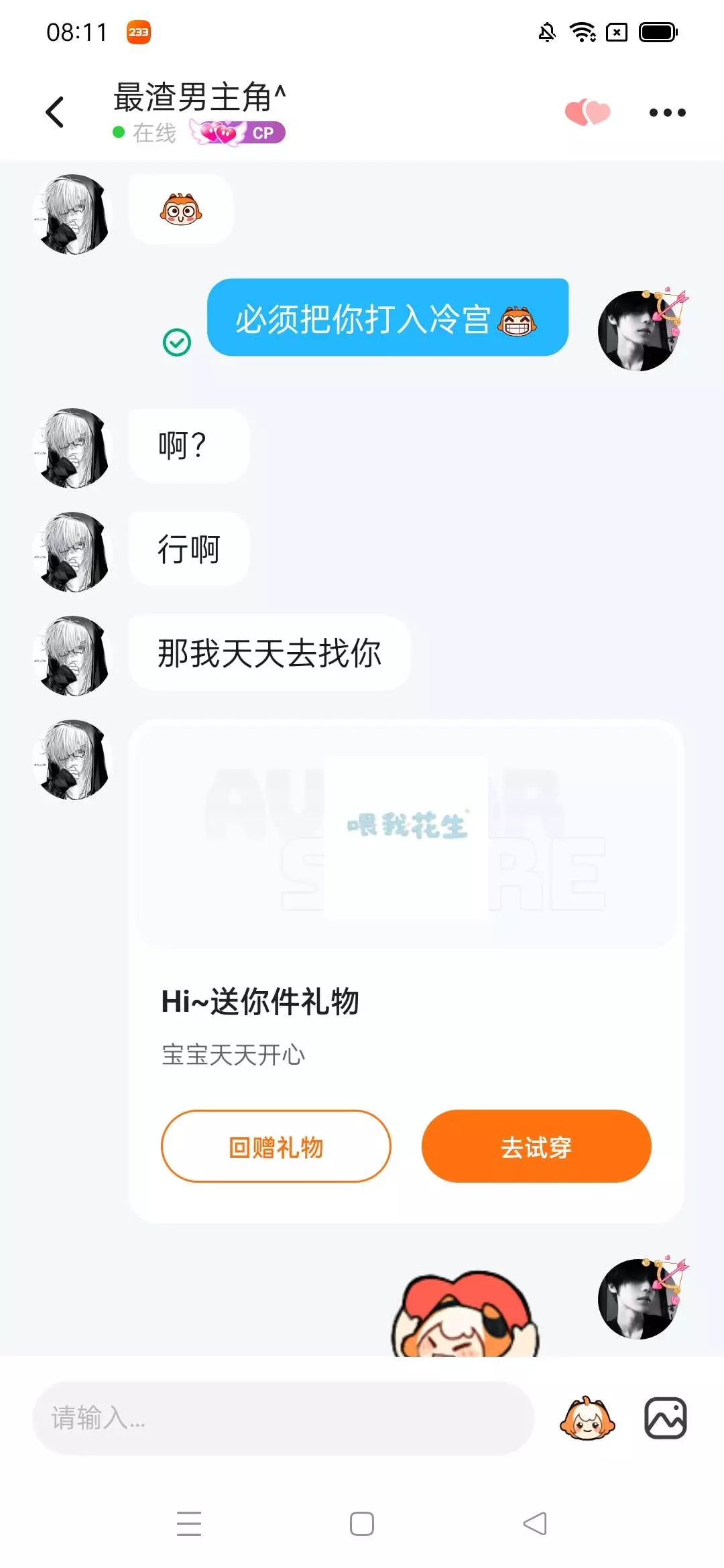Focus the 请输入 message field
Image resolution: width=724 pixels, height=1568 pixels.
click(x=283, y=1418)
